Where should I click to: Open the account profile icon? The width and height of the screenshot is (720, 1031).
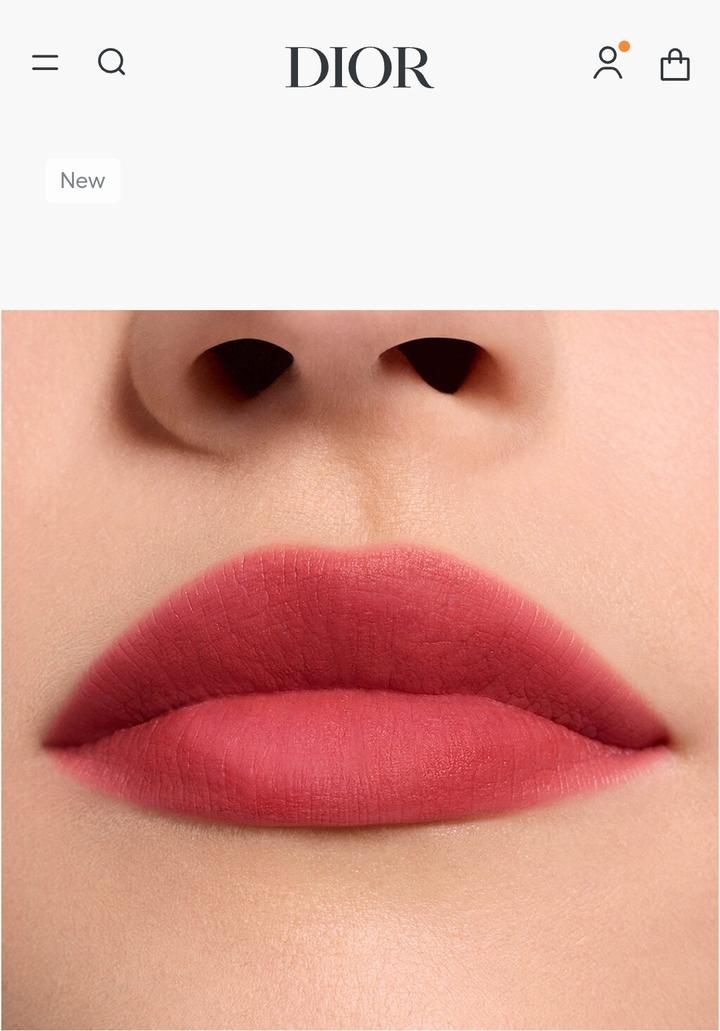[607, 64]
